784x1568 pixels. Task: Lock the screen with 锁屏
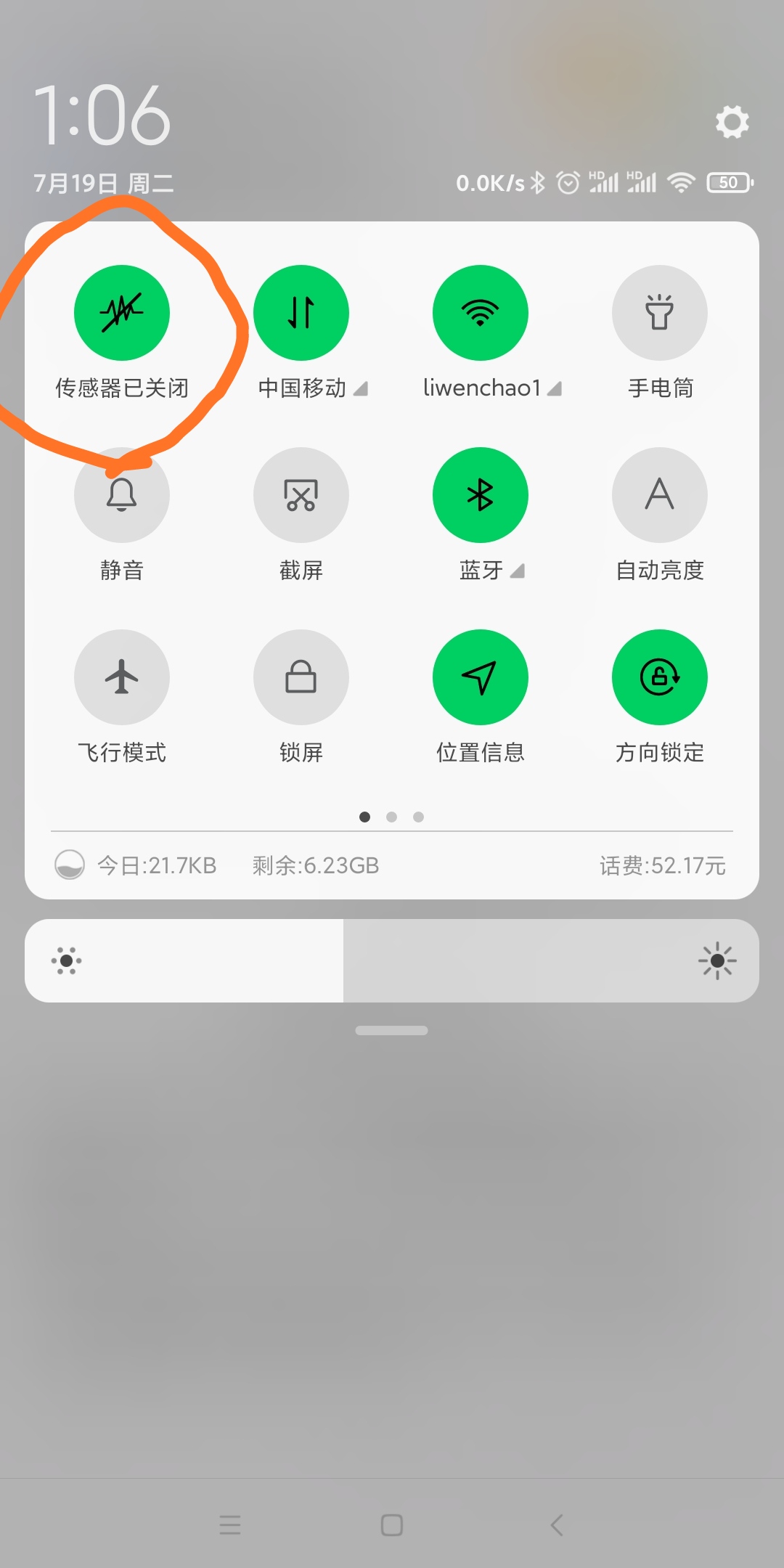click(301, 677)
